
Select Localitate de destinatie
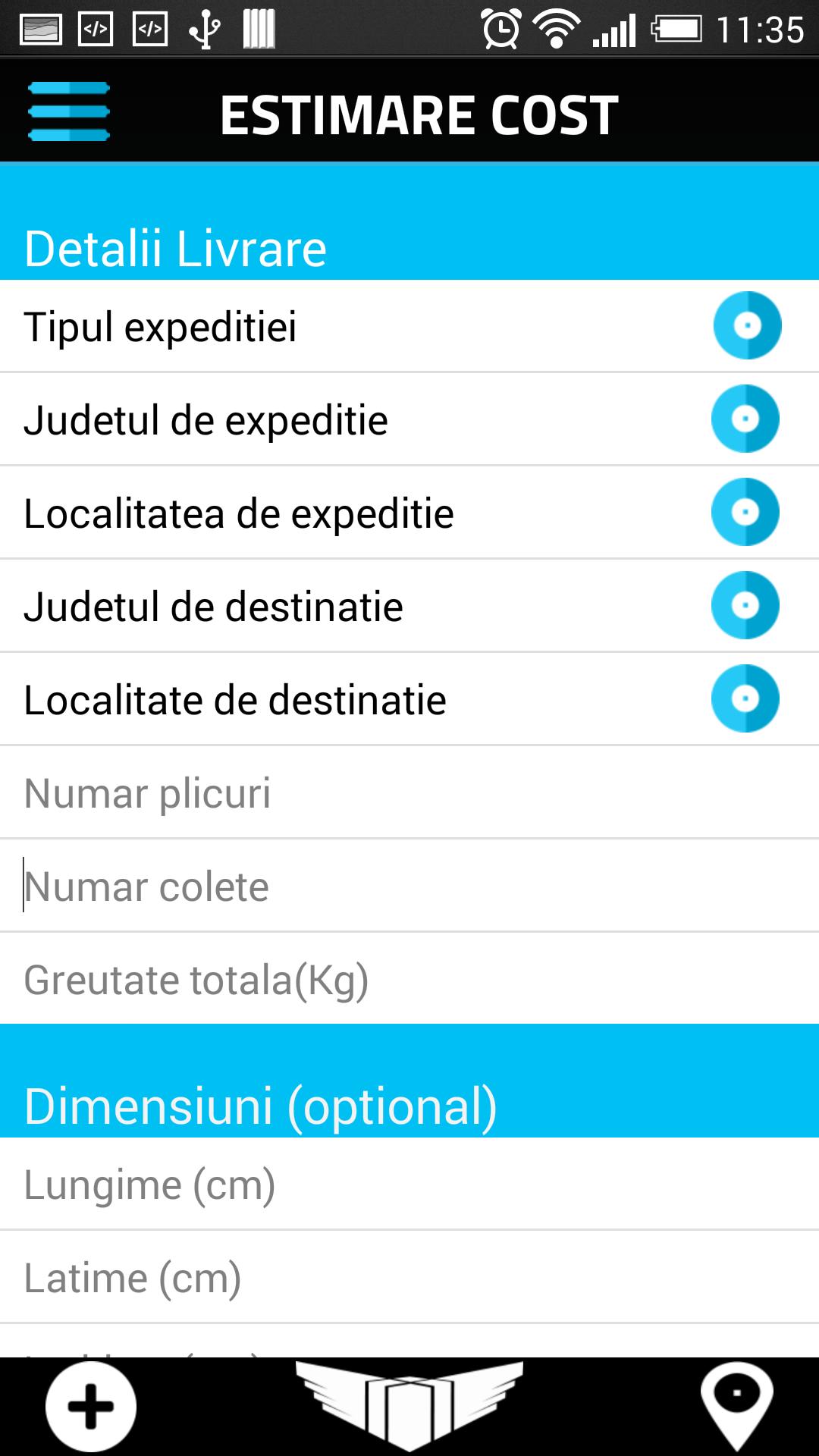coord(409,699)
